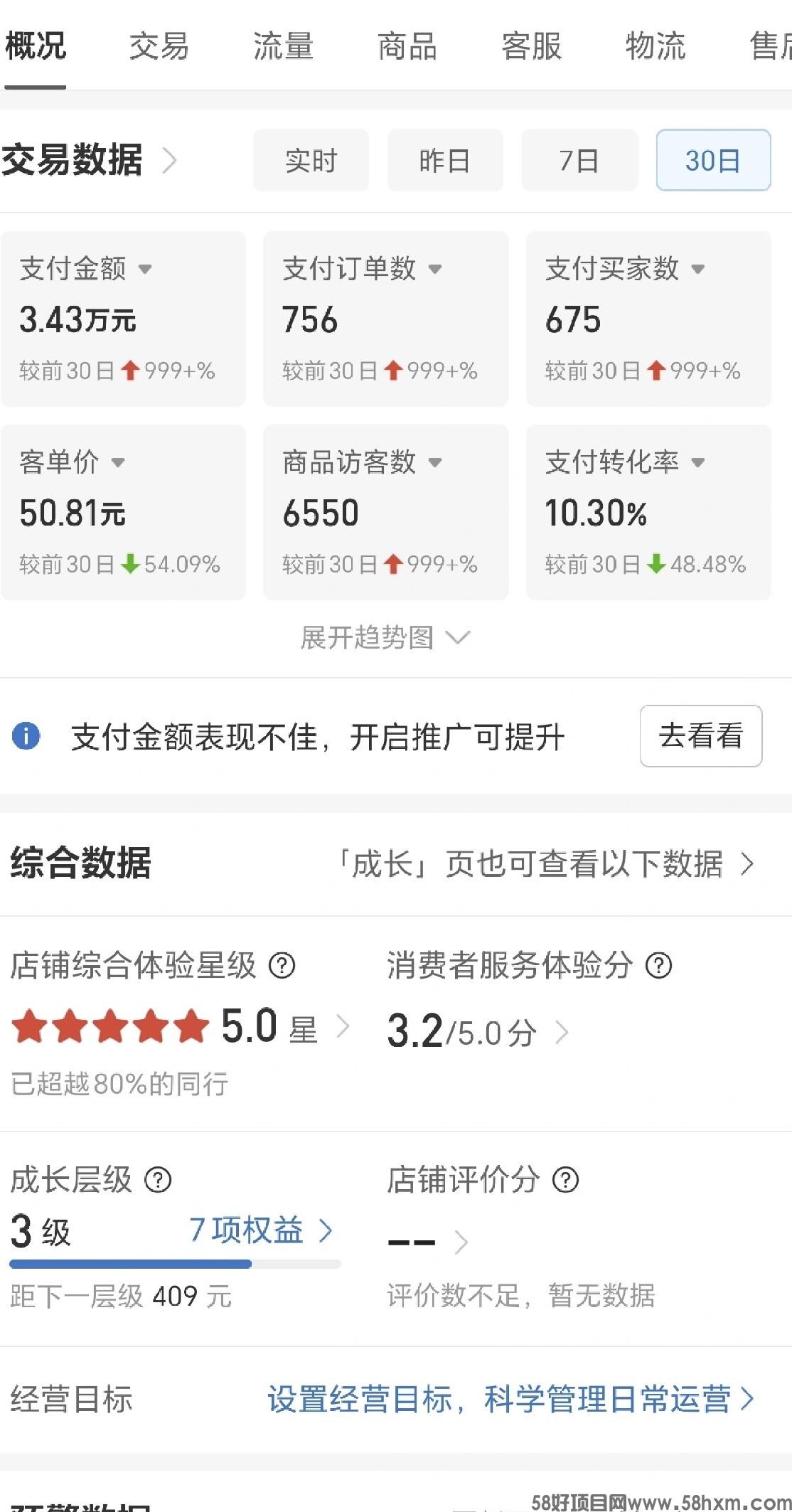Expand the trend chart (展开趋势图)
The image size is (792, 1512).
pos(385,637)
